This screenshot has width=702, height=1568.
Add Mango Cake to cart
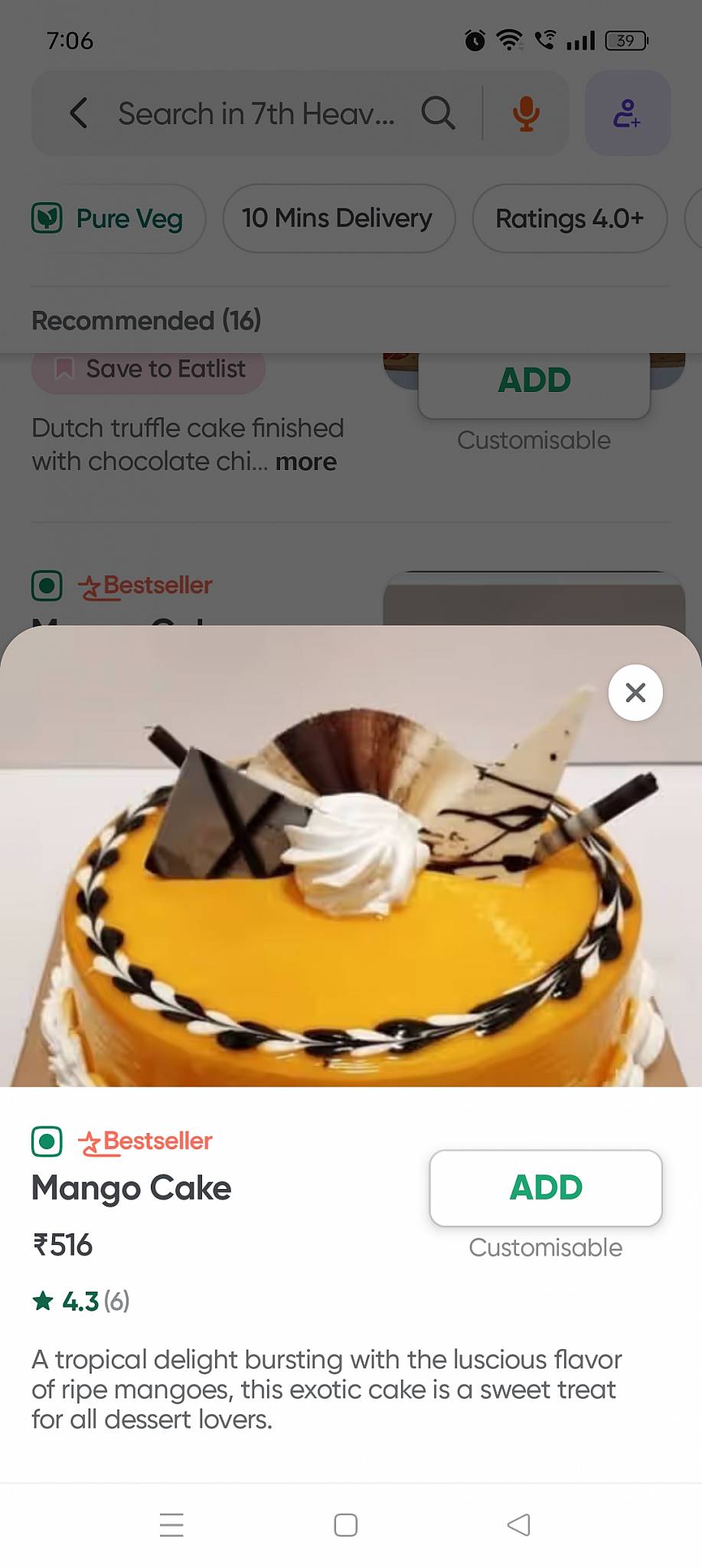coord(545,1187)
